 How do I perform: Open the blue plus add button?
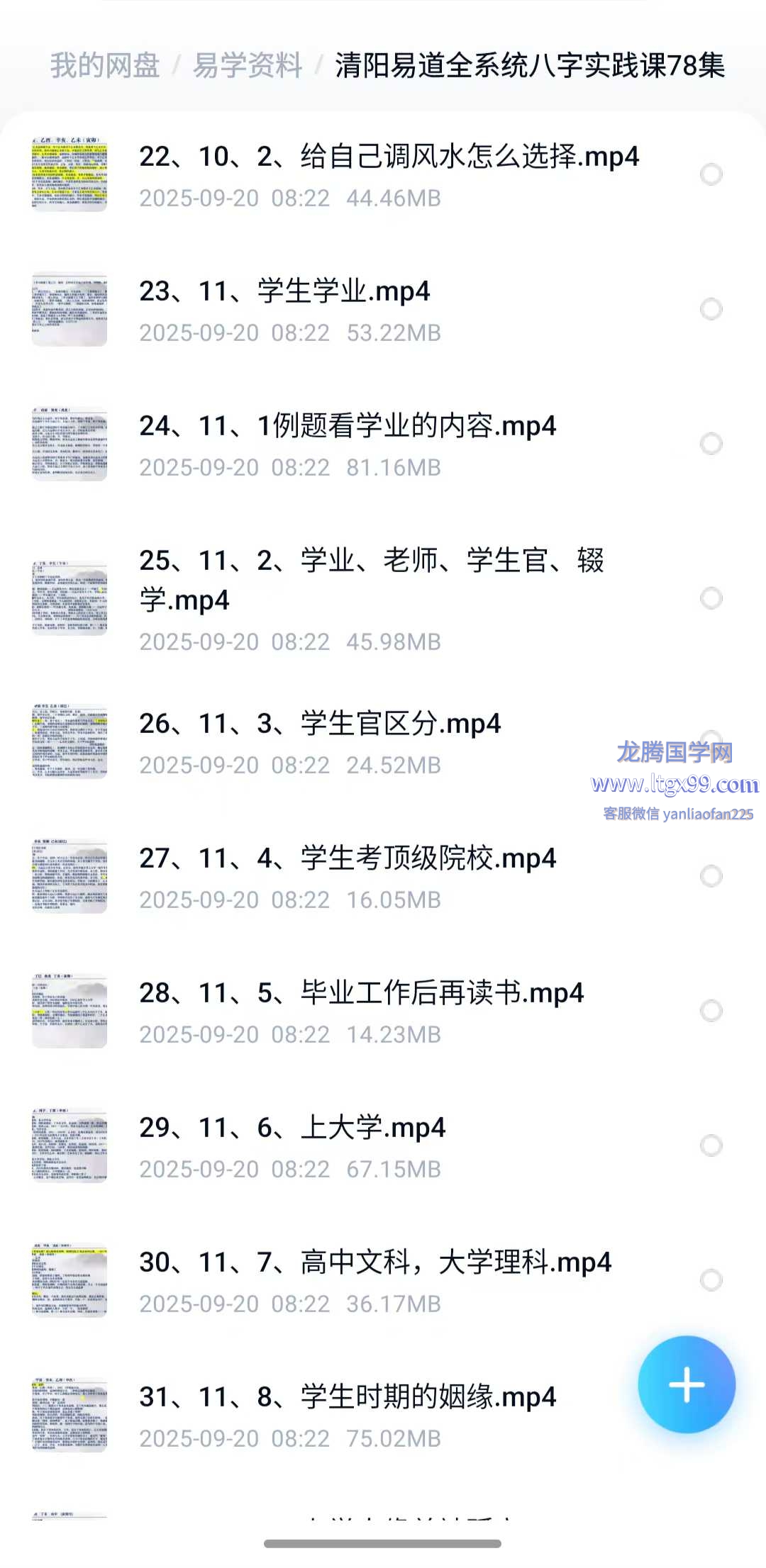(686, 1384)
